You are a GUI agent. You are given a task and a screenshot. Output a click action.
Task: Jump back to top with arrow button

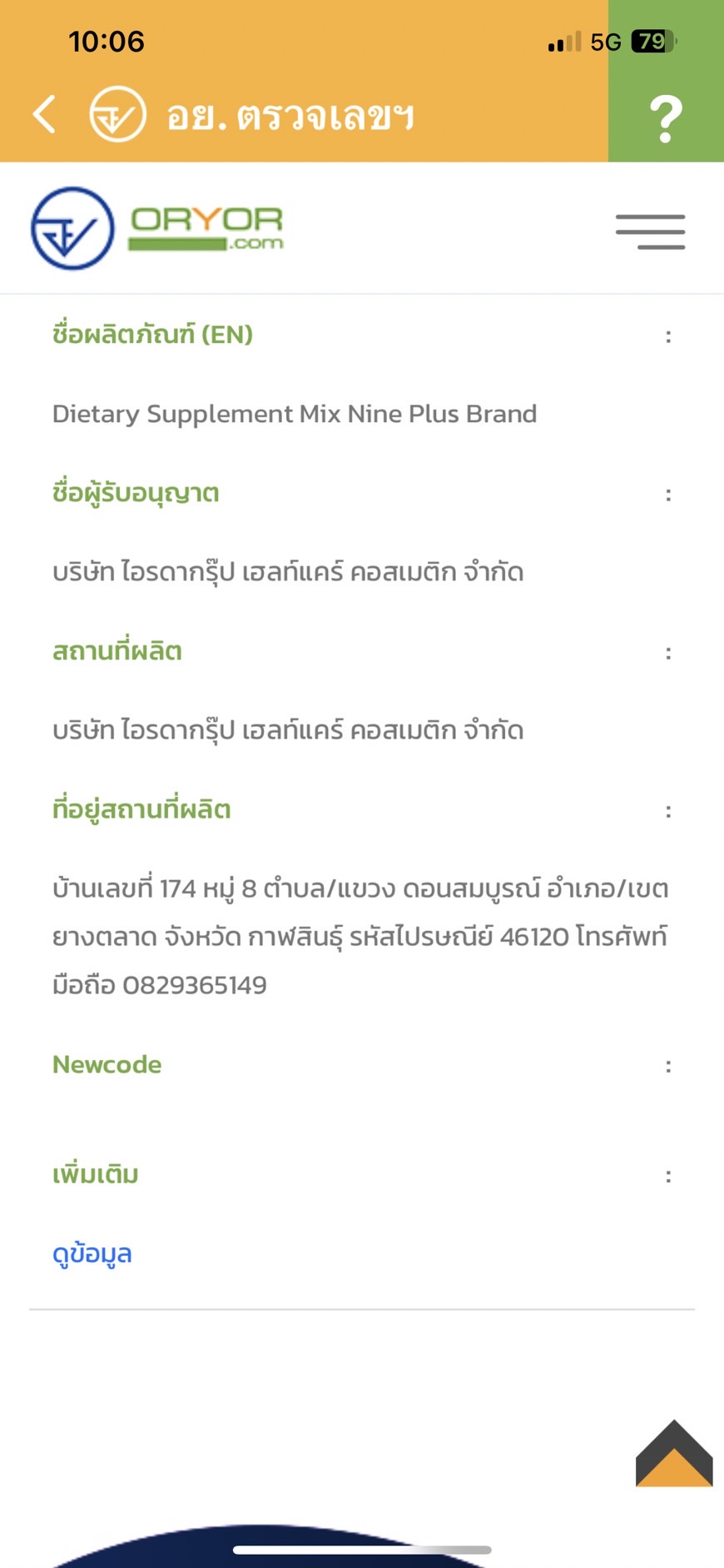point(673,1454)
